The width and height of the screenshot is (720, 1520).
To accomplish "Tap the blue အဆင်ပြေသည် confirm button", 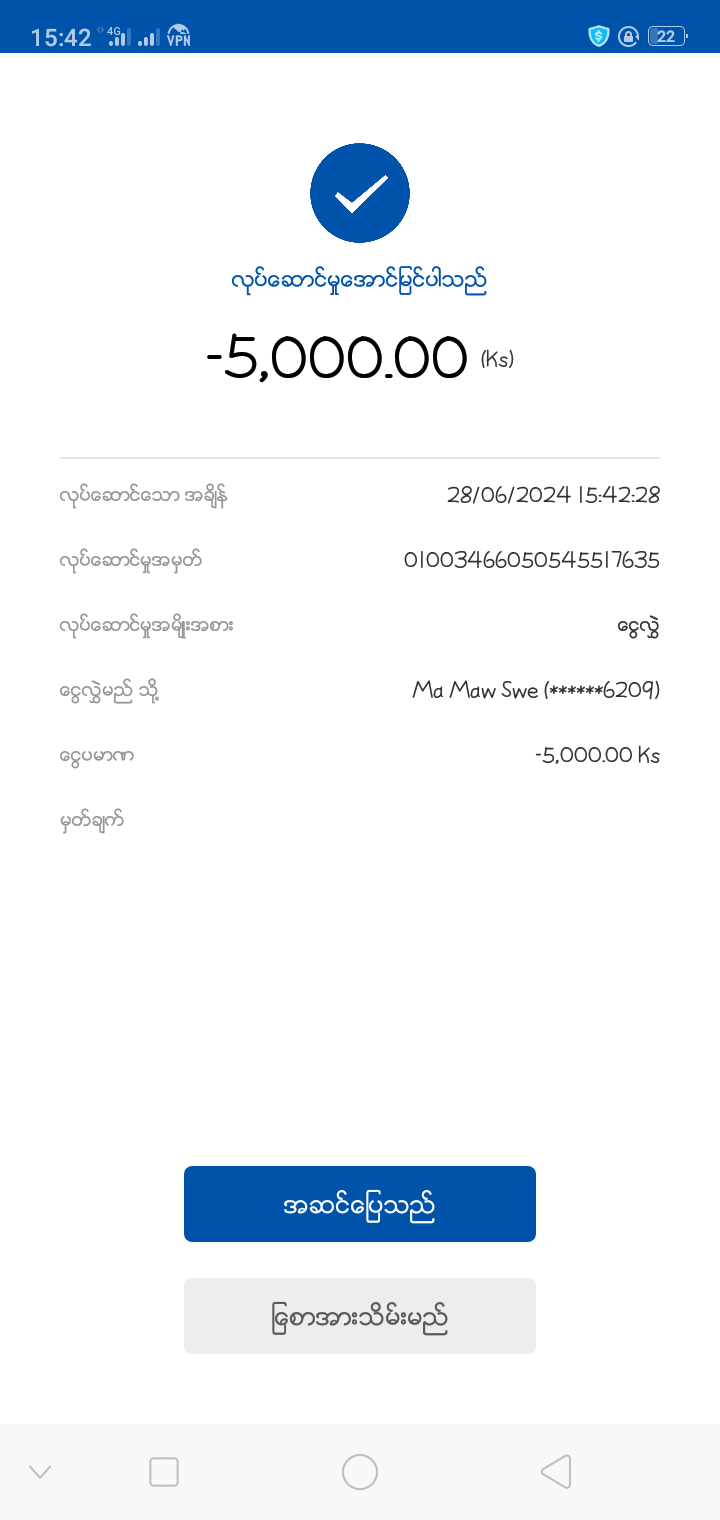I will click(360, 1204).
